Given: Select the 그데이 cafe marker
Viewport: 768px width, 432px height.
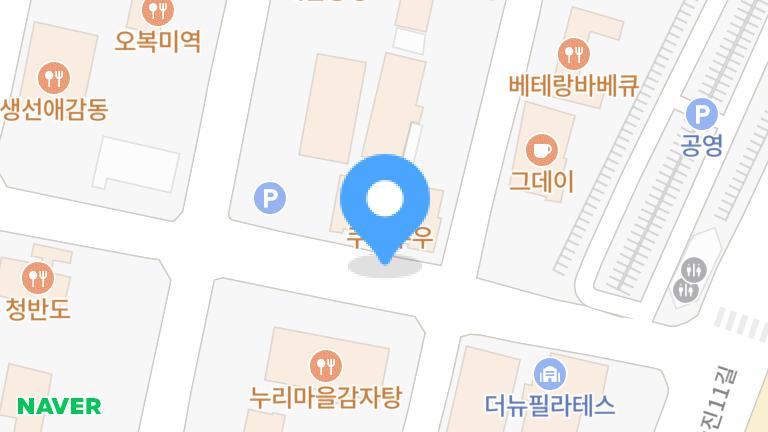Looking at the screenshot, I should click(x=541, y=149).
